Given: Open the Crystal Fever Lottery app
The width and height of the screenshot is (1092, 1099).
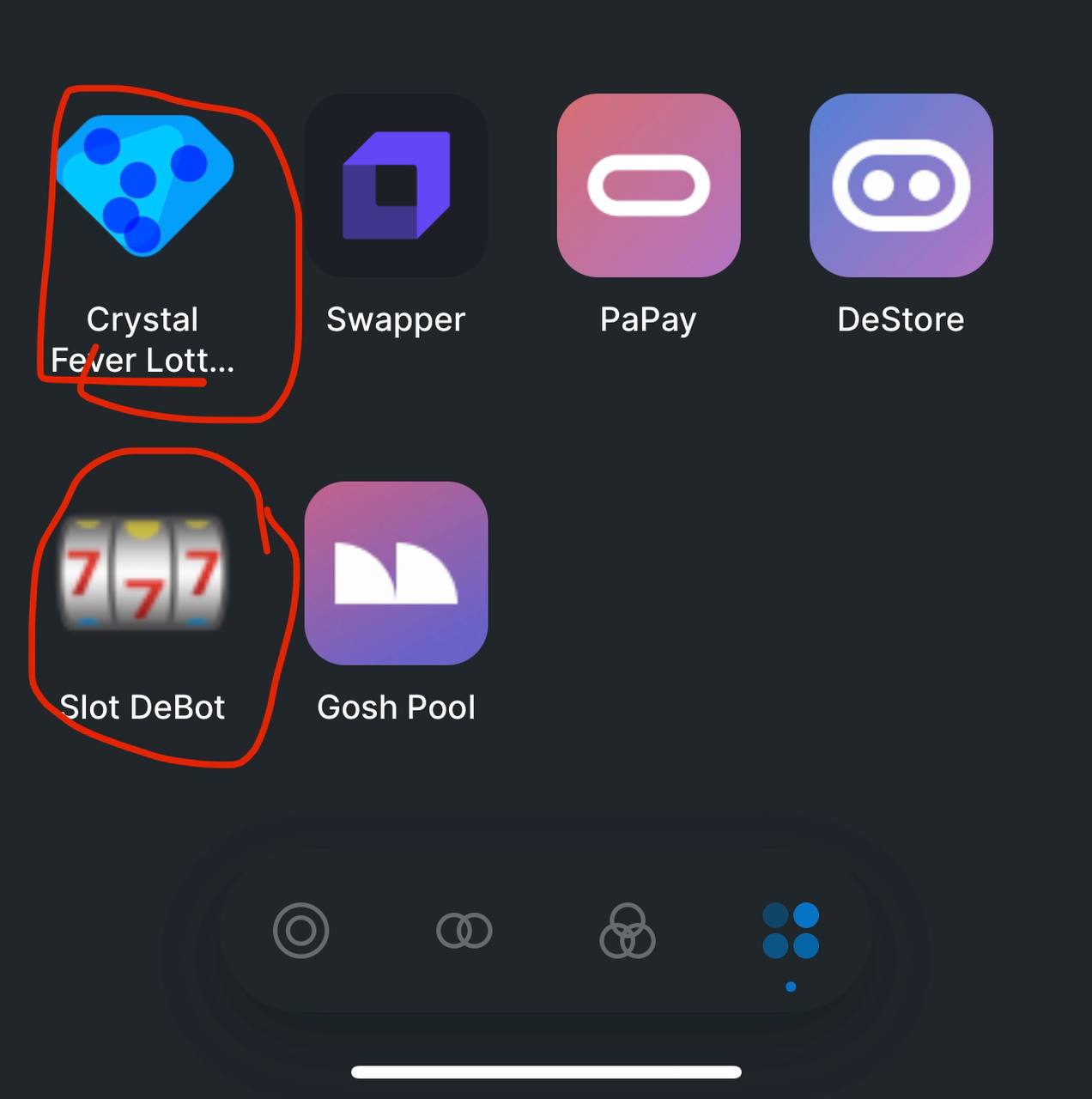Looking at the screenshot, I should coord(144,185).
